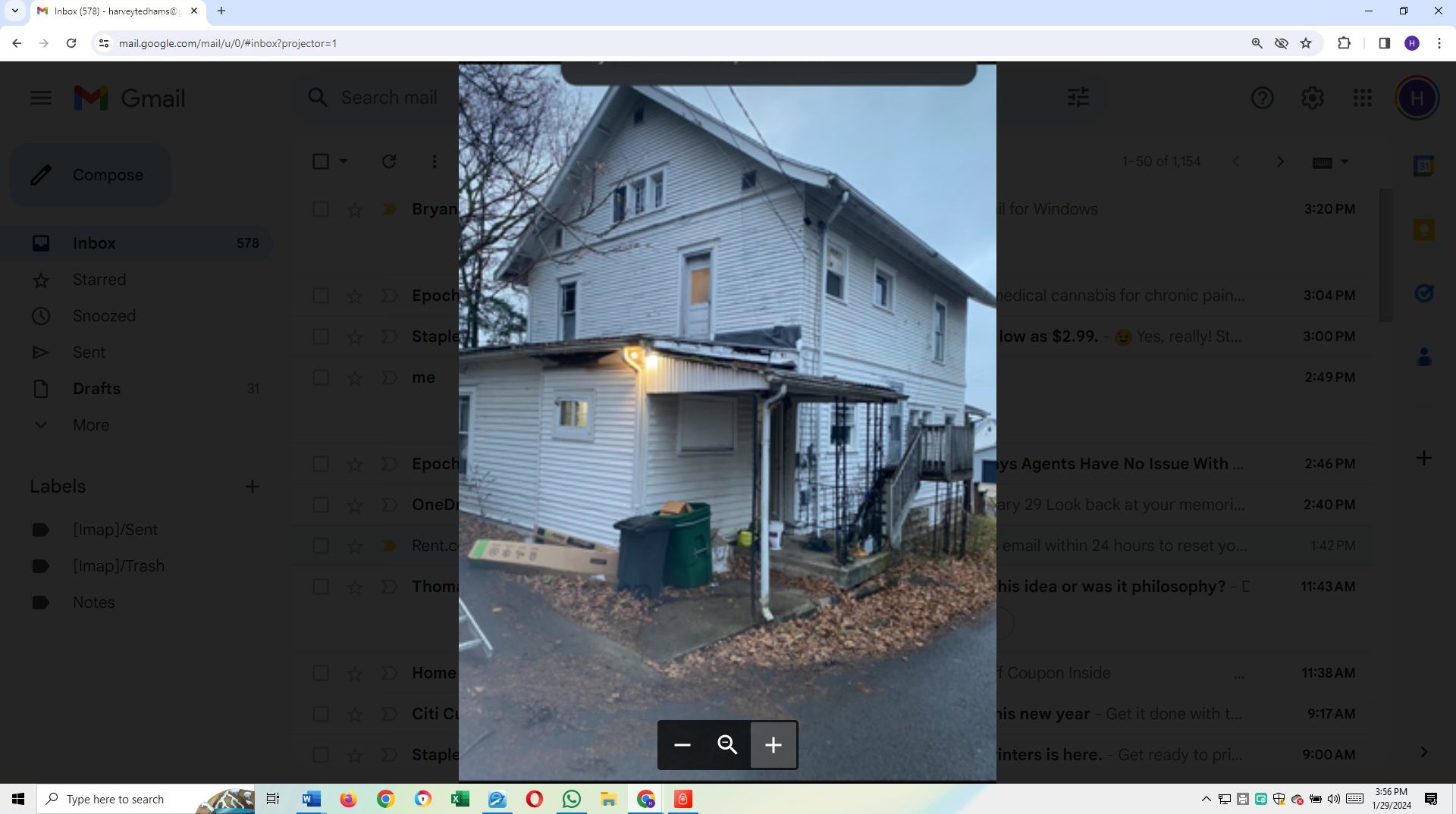Reset zoom with the magnifier button

coord(727,745)
